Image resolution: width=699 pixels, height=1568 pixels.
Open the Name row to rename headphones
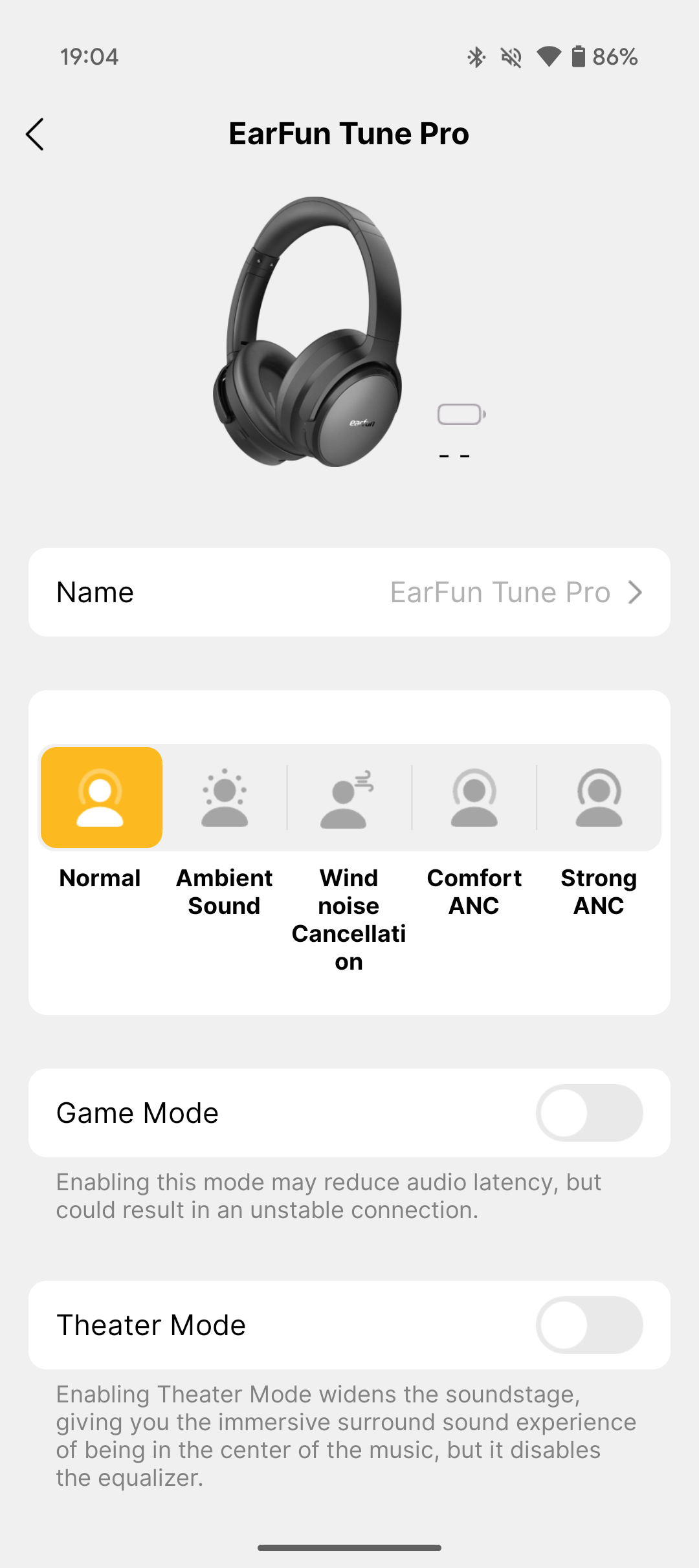coord(349,593)
